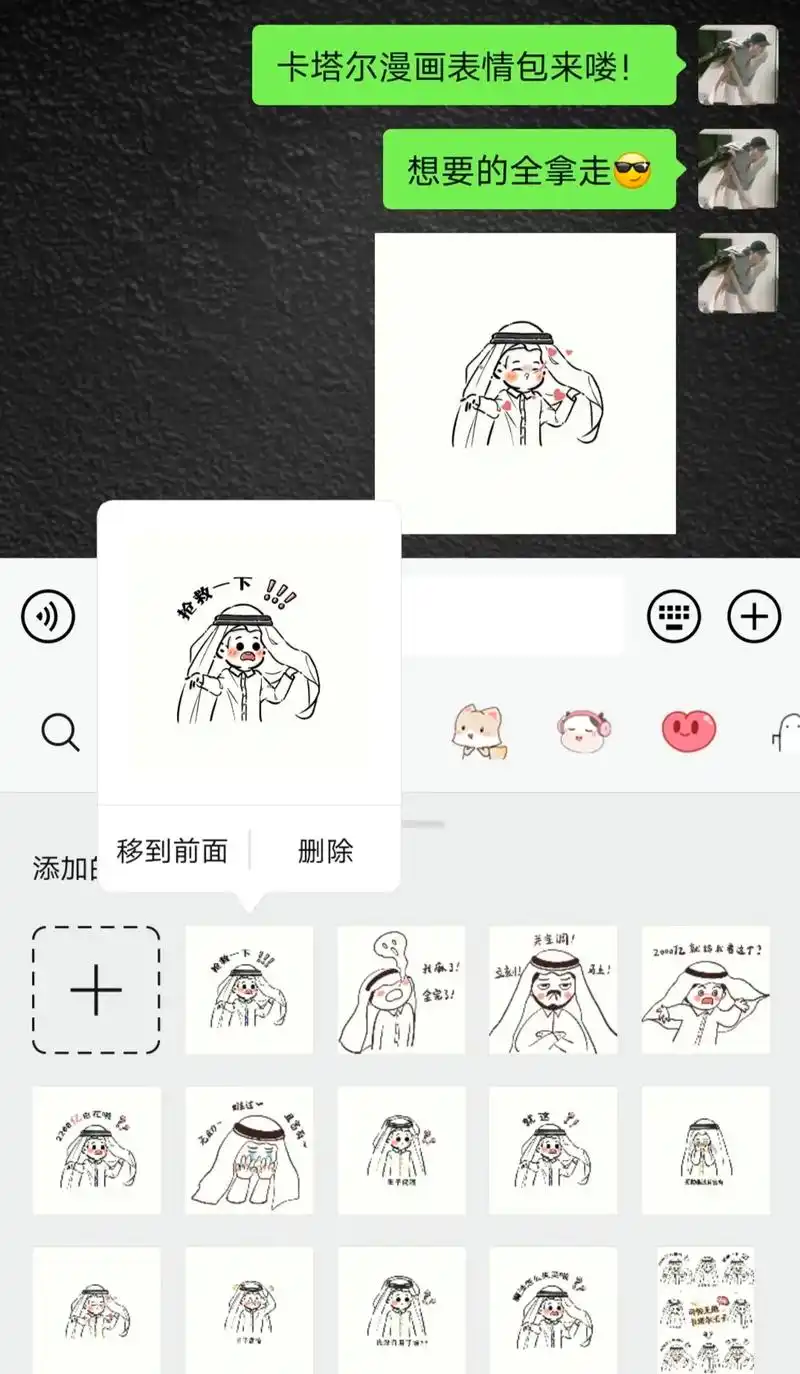Tap the voice input icon
Viewport: 800px width, 1374px height.
tap(46, 616)
